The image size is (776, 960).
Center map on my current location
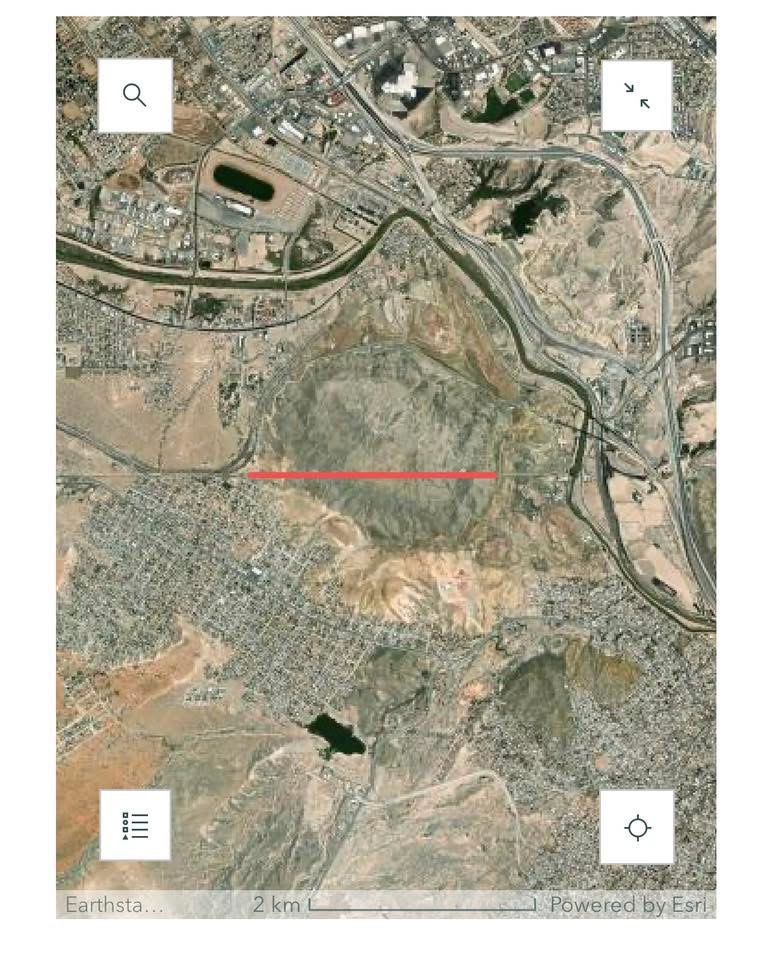(x=637, y=827)
